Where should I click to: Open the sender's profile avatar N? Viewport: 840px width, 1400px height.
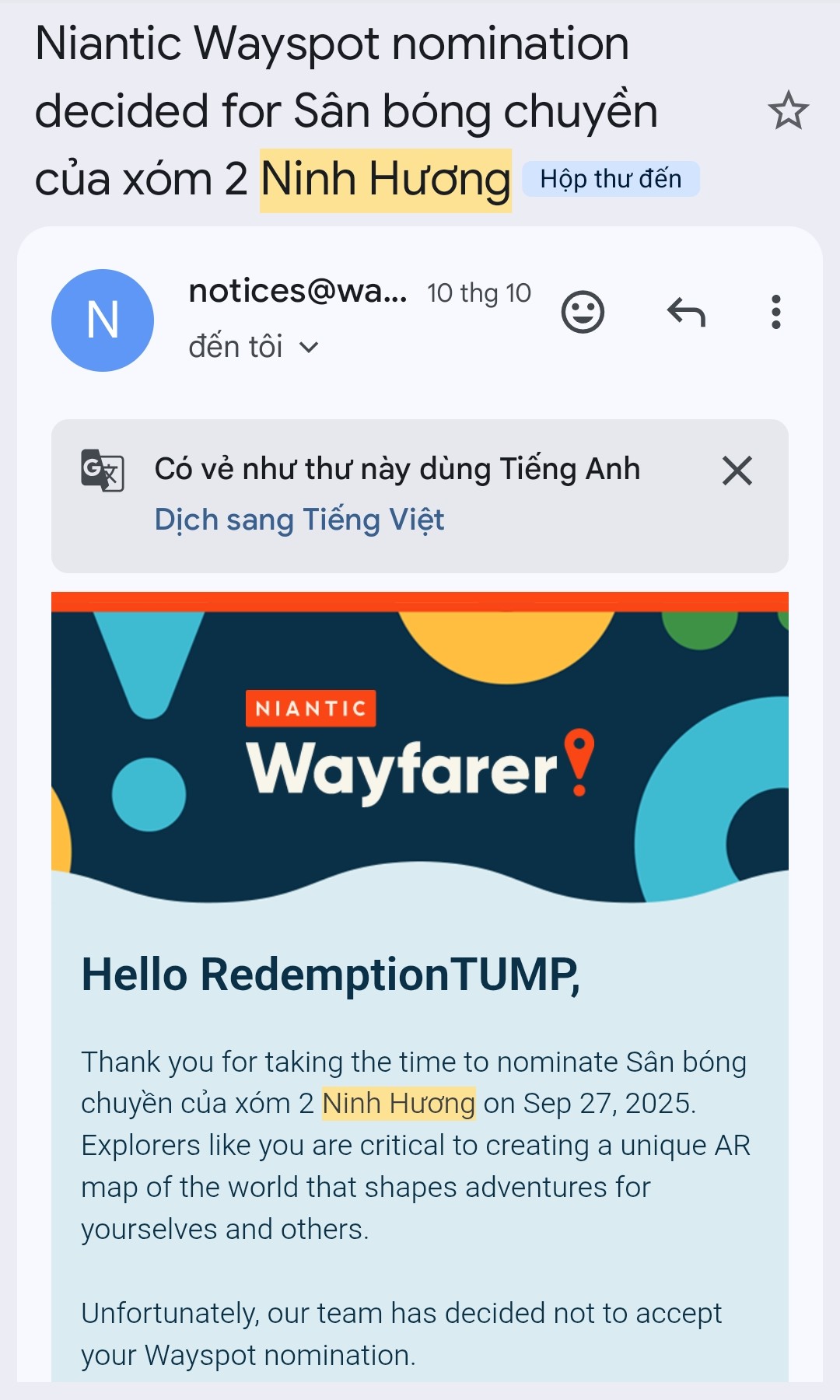click(x=103, y=320)
